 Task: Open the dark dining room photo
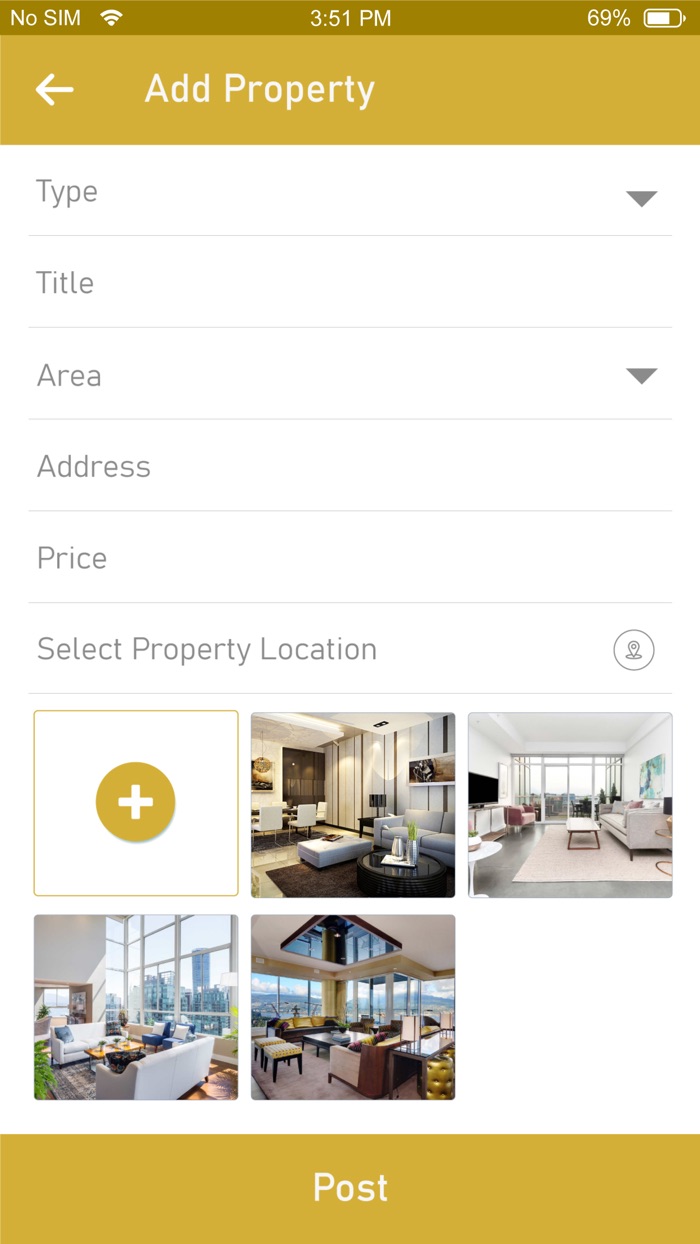coord(353,805)
